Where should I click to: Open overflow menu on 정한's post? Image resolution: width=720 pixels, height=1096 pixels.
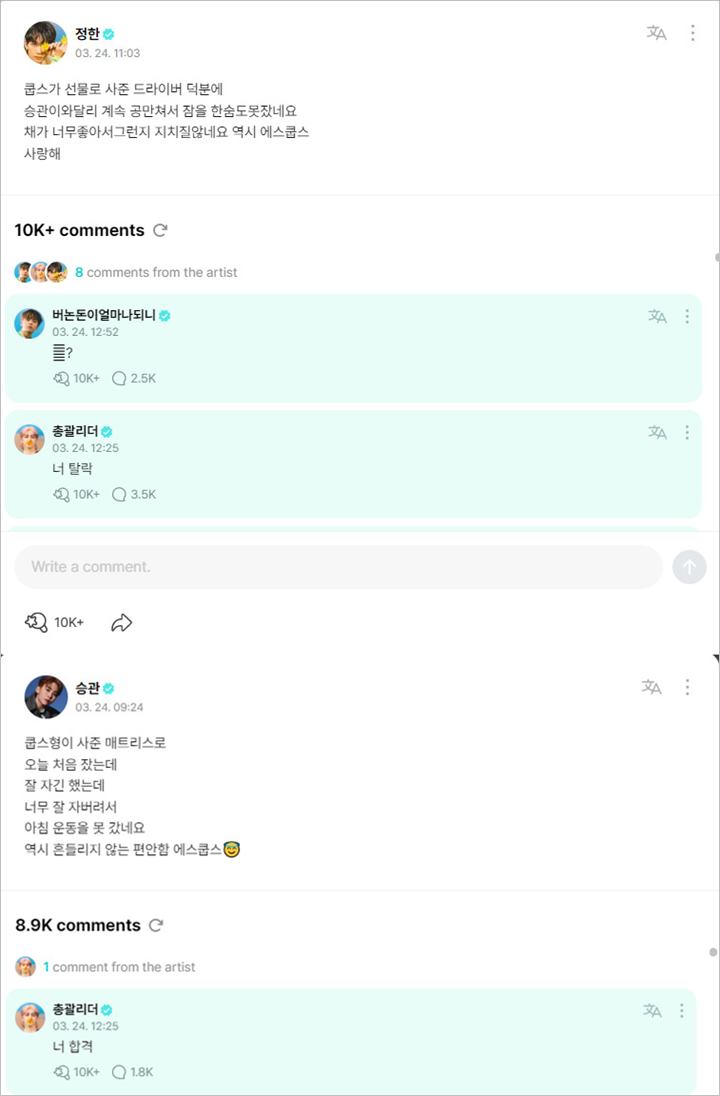click(x=692, y=33)
